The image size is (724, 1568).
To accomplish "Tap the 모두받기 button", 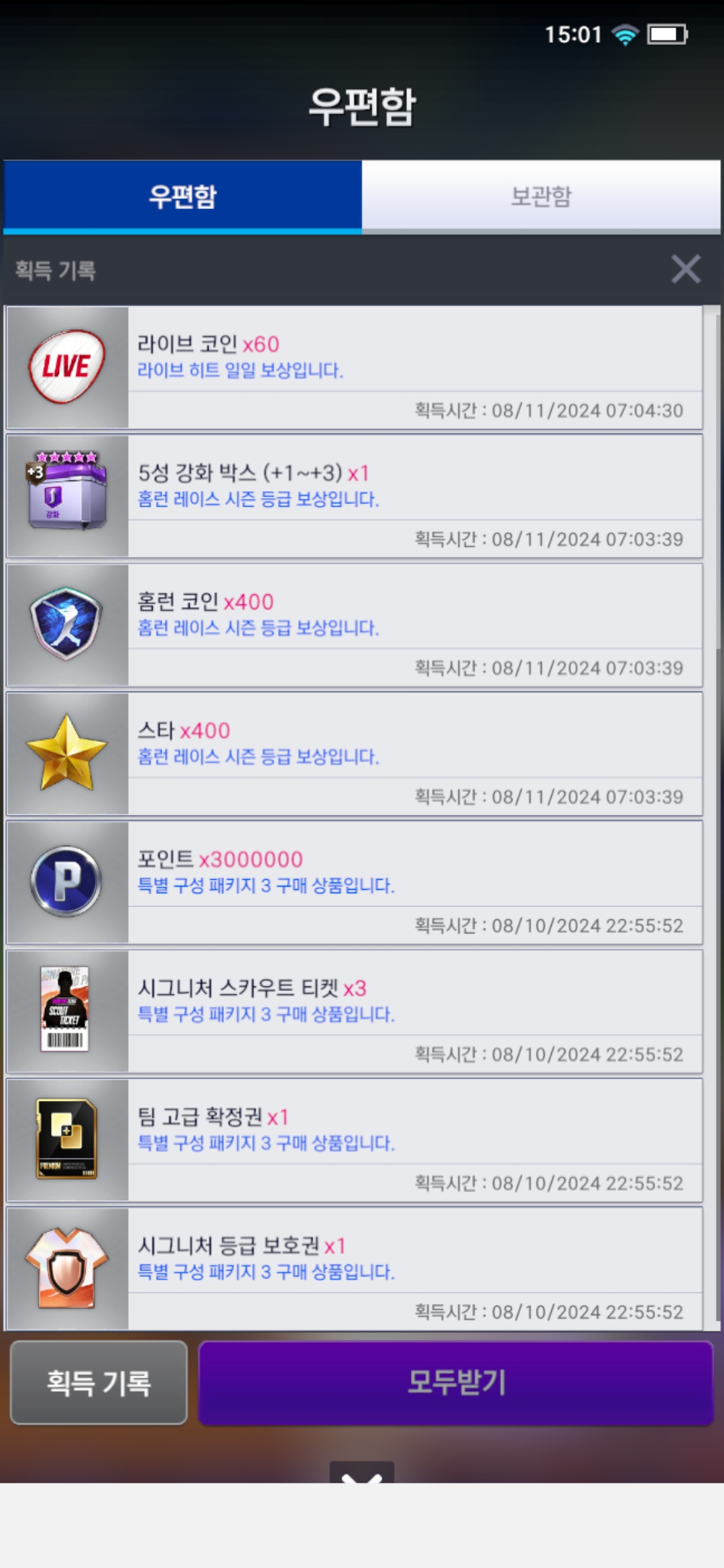I will pyautogui.click(x=456, y=1382).
